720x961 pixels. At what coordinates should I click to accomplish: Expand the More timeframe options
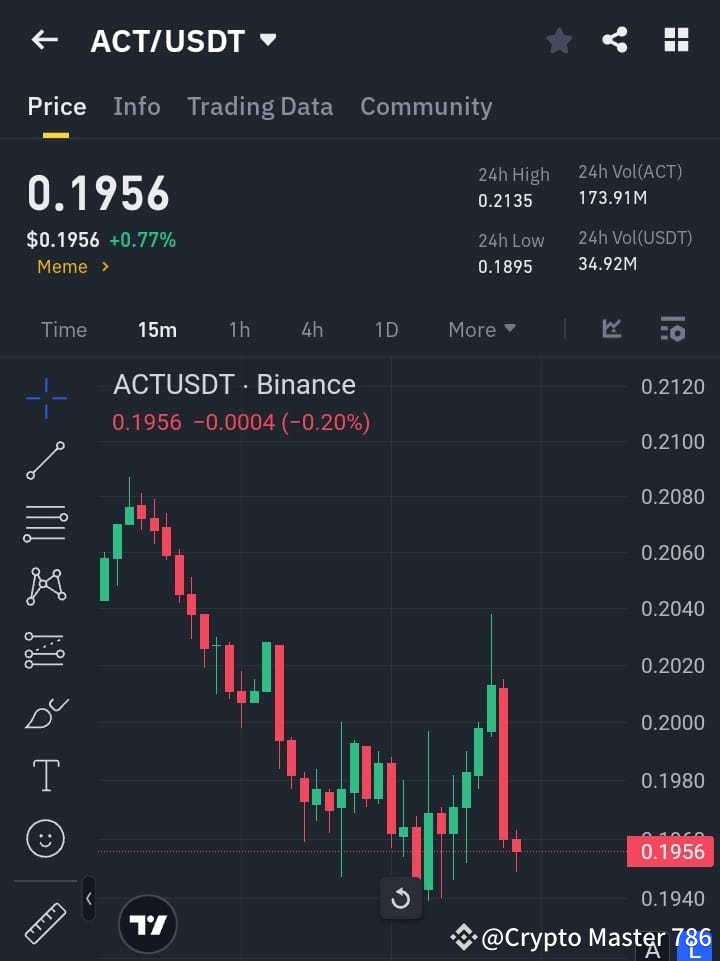click(481, 329)
